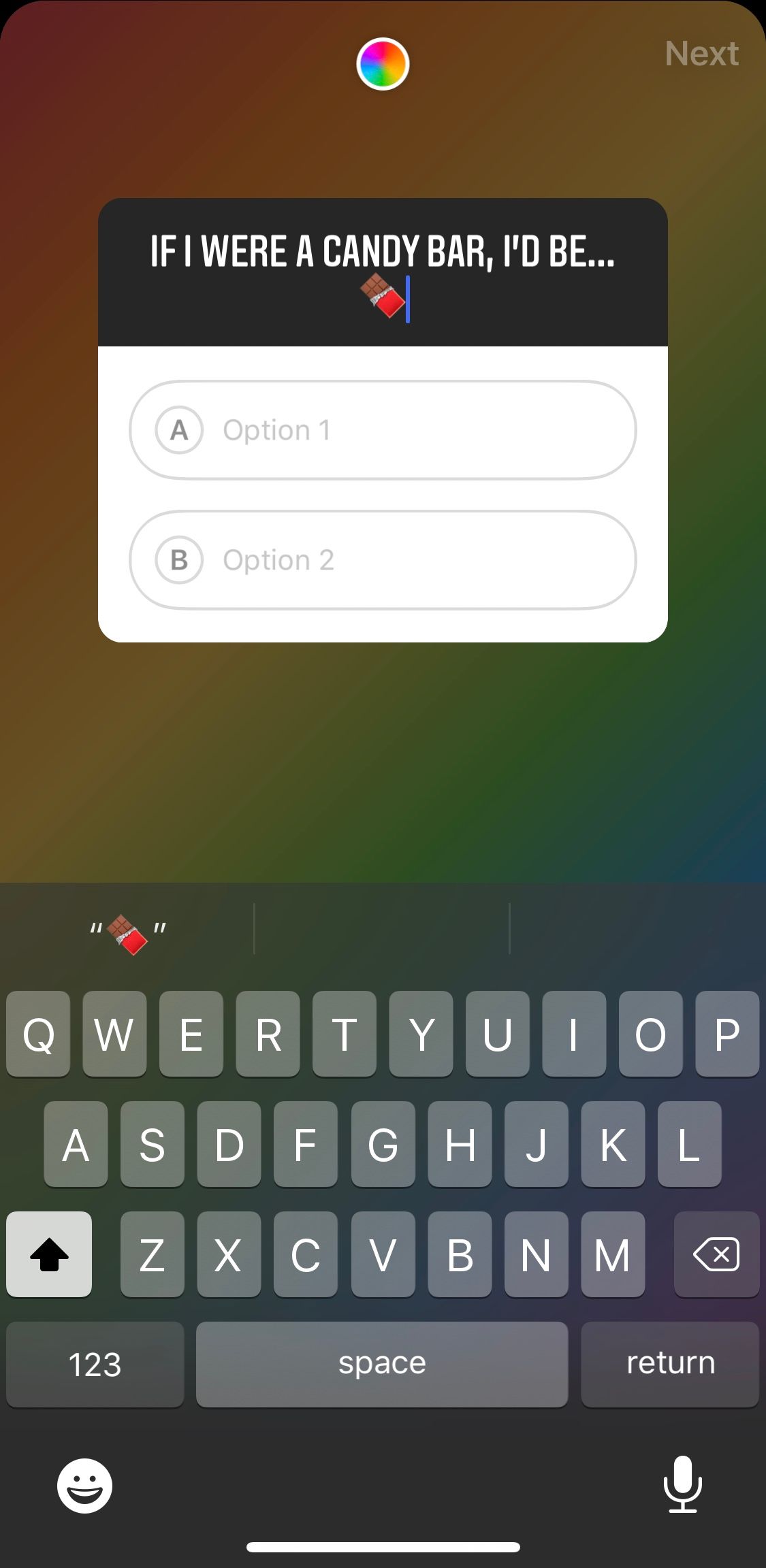Tap the space bar
The width and height of the screenshot is (766, 1568).
[x=382, y=1364]
